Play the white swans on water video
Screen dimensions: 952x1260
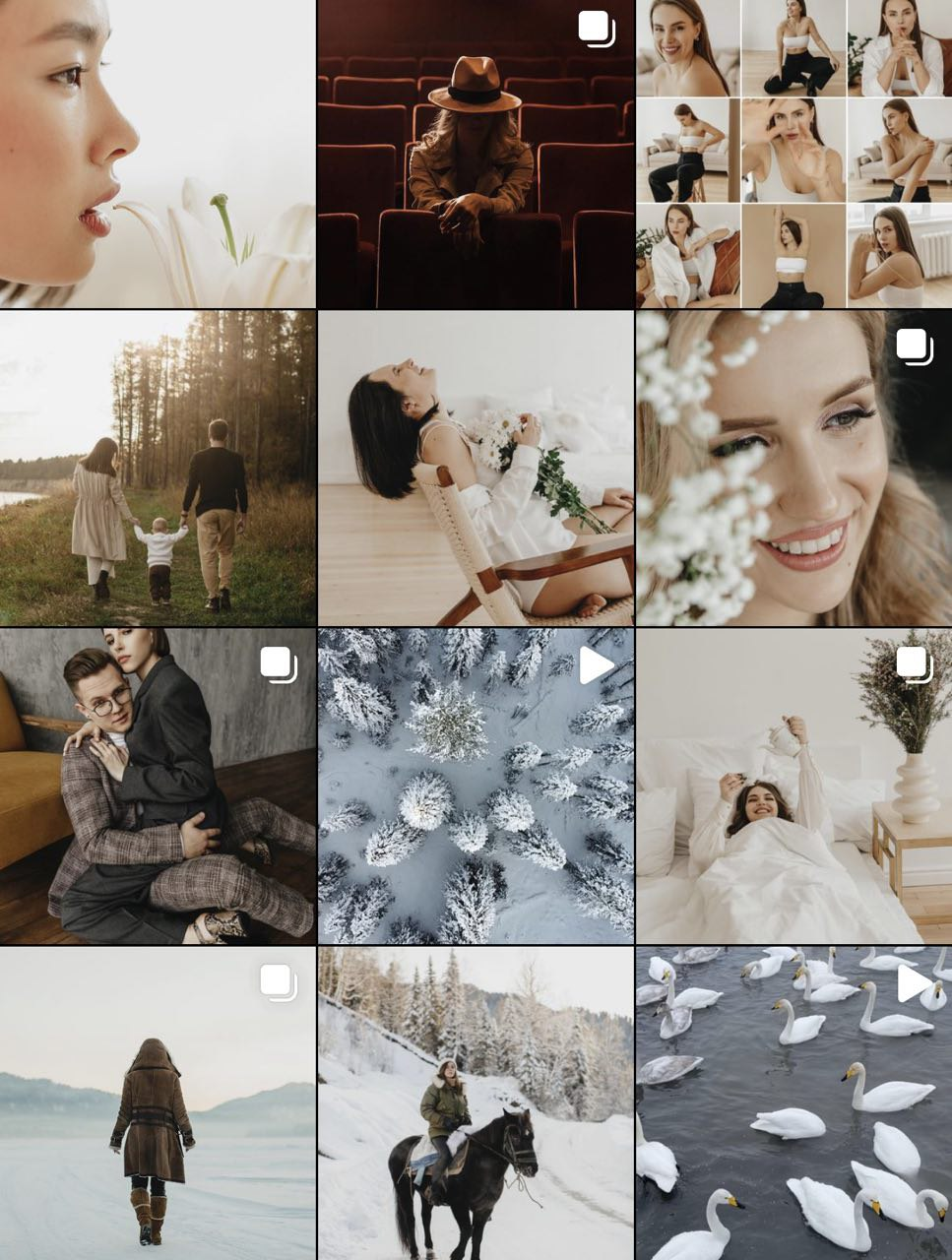(x=793, y=1103)
